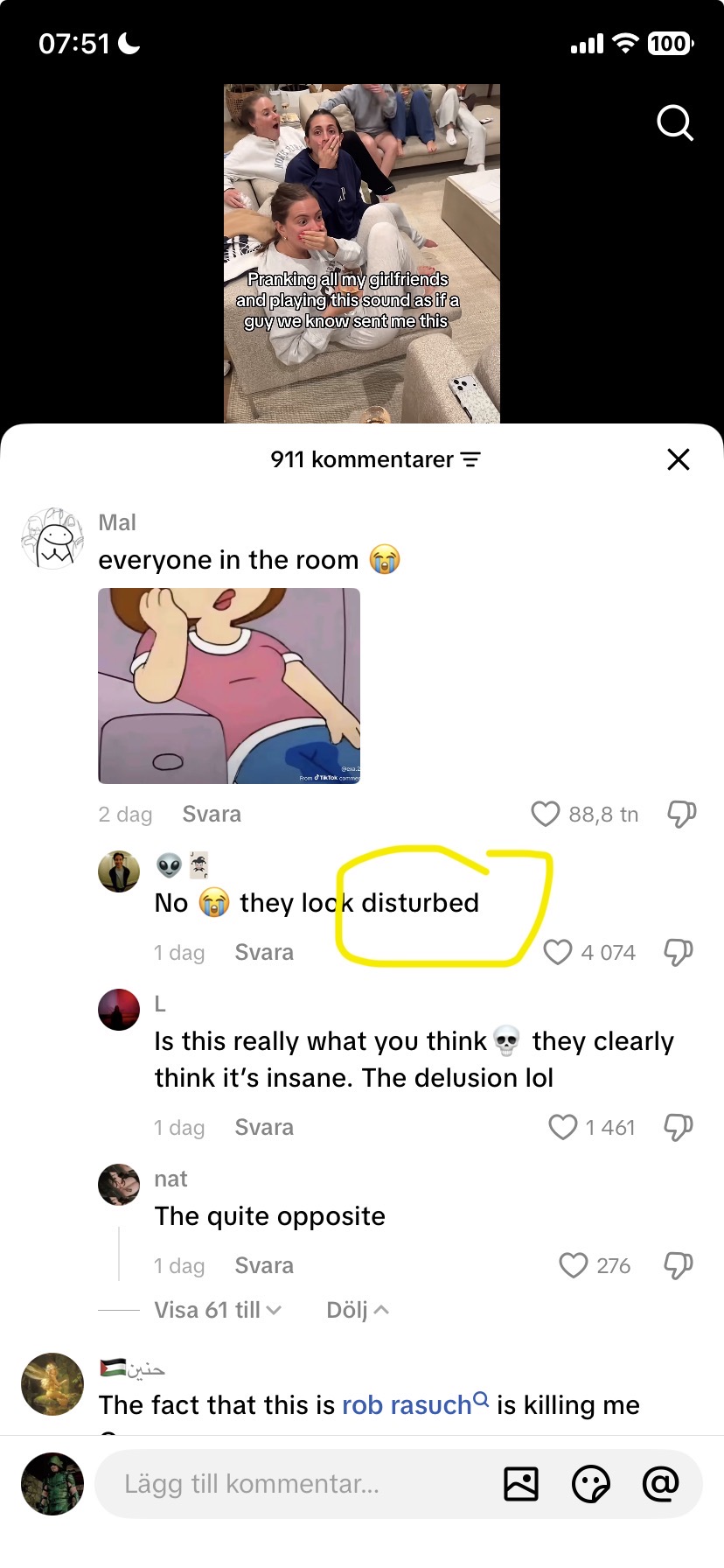
Task: Open the image in Mal's comment
Action: click(x=229, y=686)
